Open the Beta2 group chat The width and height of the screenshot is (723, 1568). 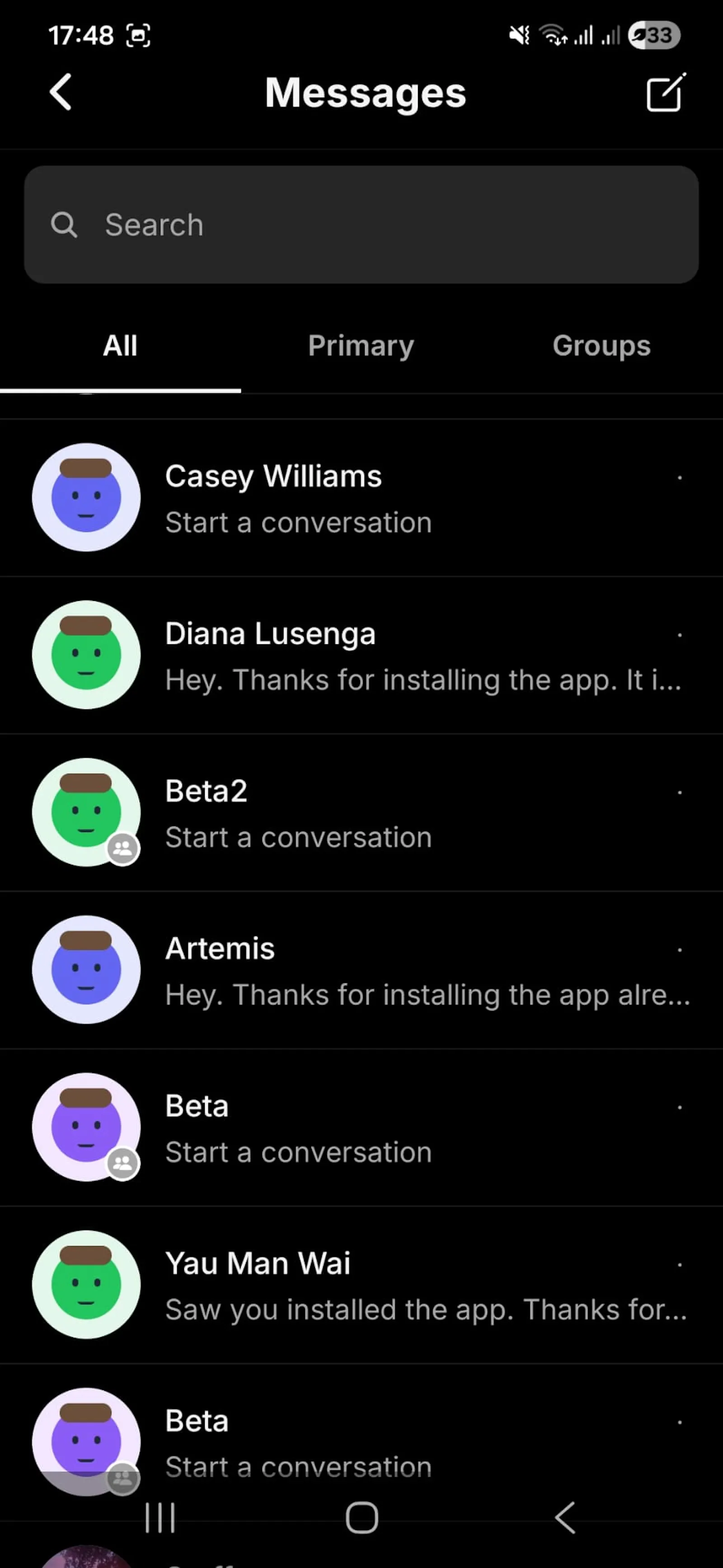pos(361,812)
